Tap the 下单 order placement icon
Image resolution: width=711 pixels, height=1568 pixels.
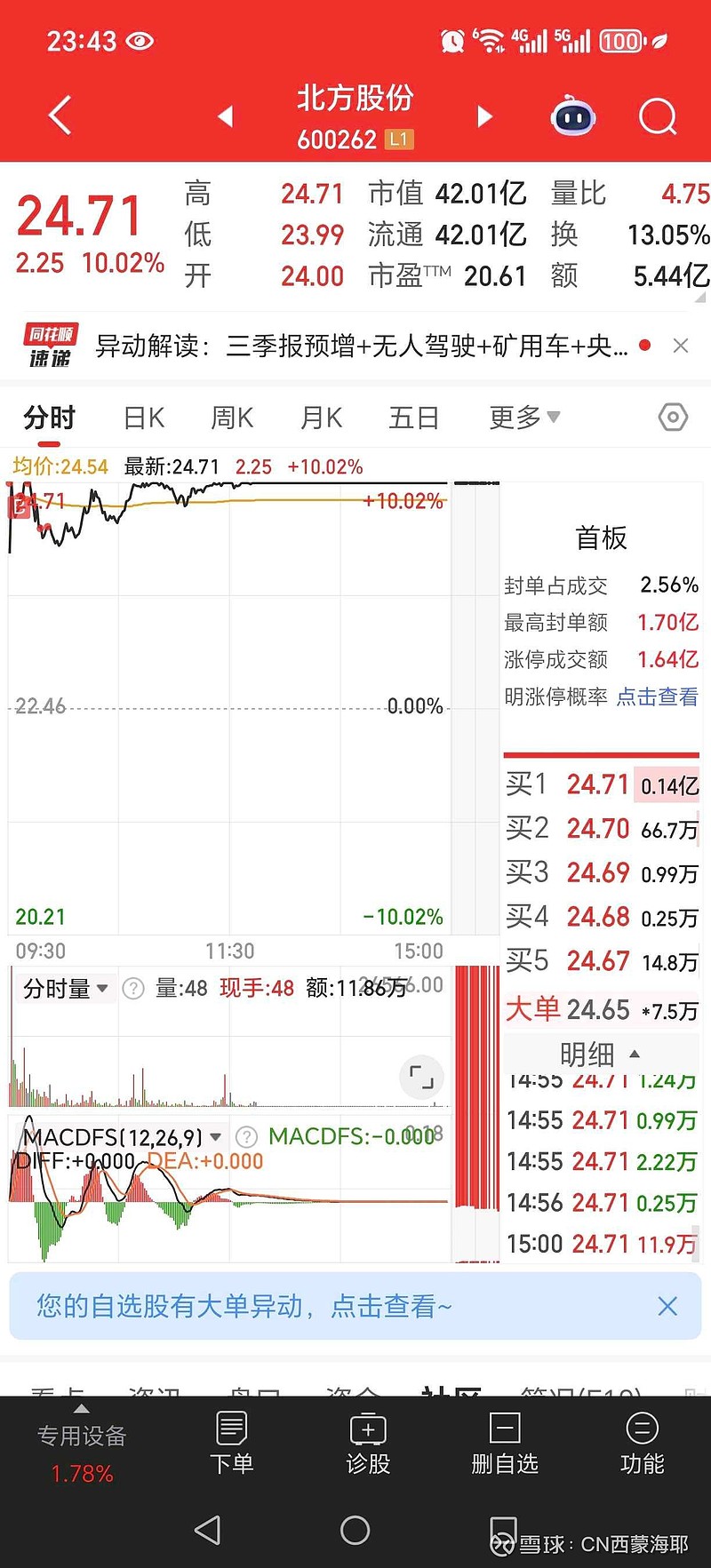point(231,1444)
